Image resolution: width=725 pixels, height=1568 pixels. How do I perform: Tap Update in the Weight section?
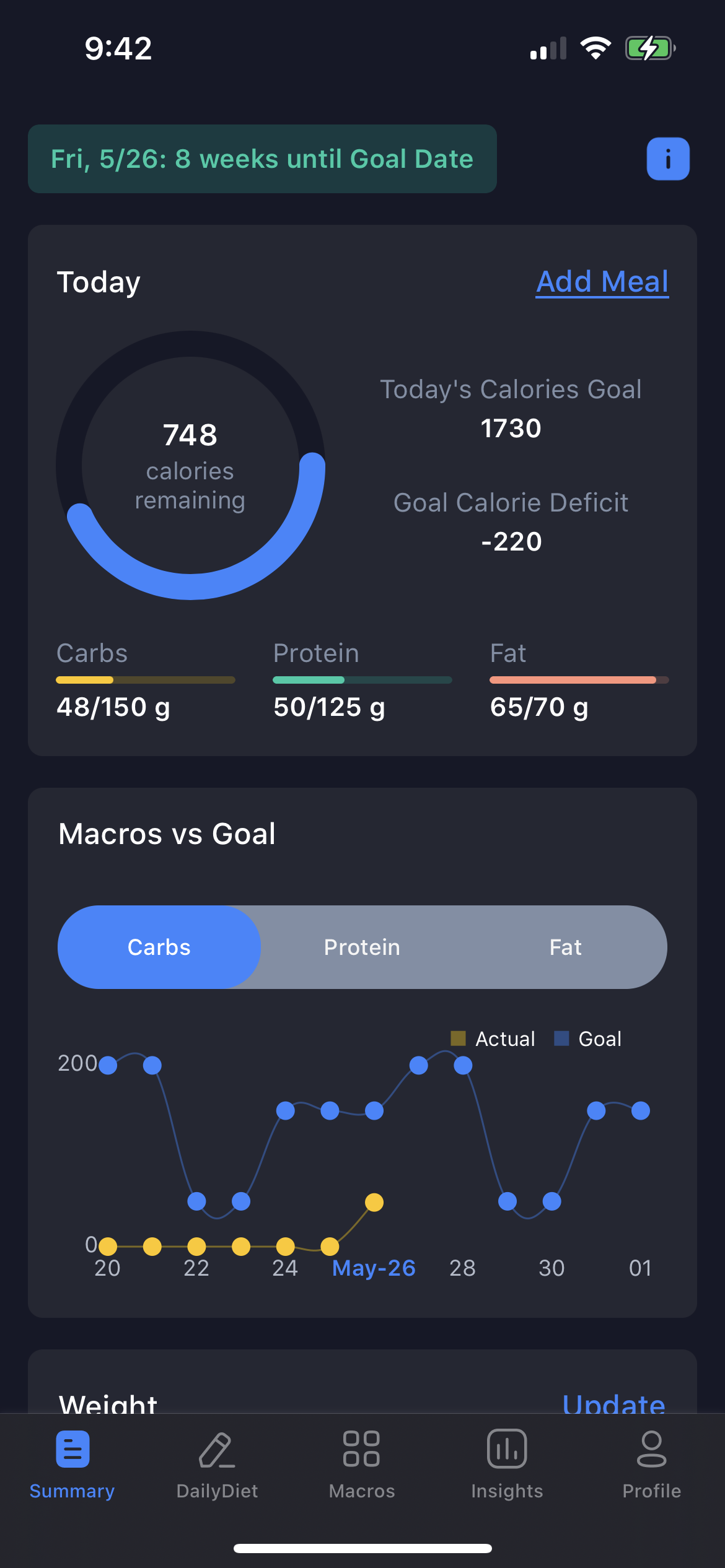click(x=613, y=1405)
